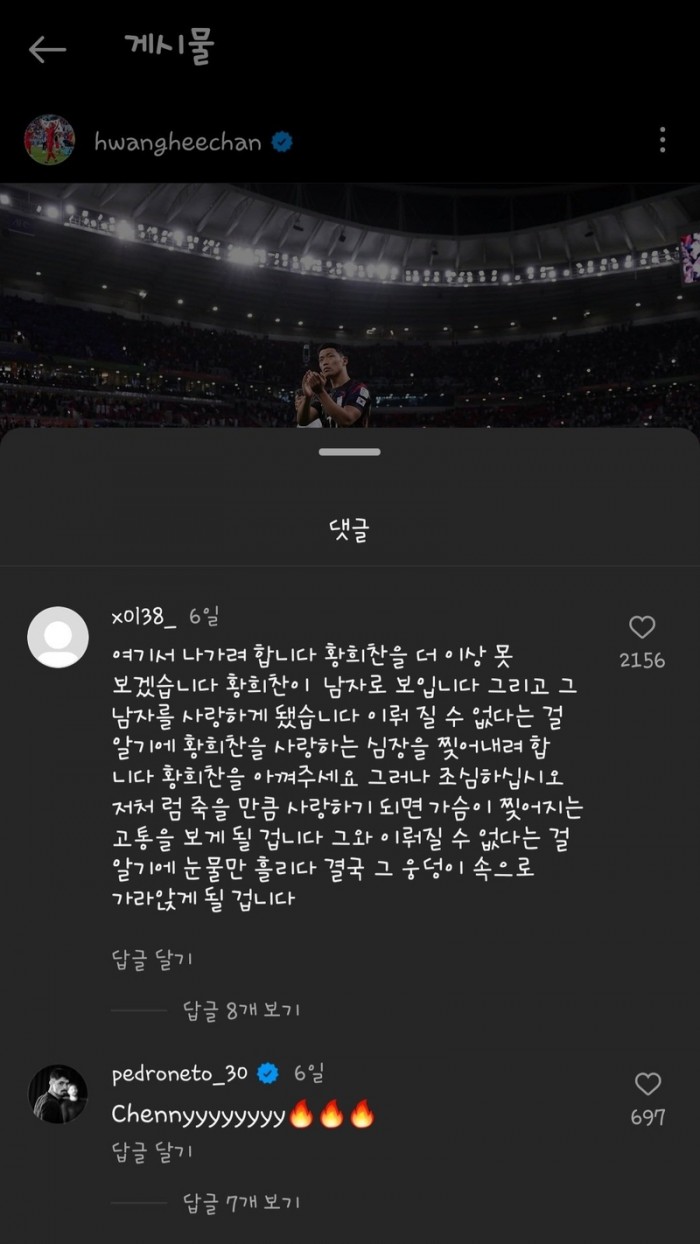The width and height of the screenshot is (700, 1244).
Task: Open the hwangheechan username link
Action: point(177,141)
